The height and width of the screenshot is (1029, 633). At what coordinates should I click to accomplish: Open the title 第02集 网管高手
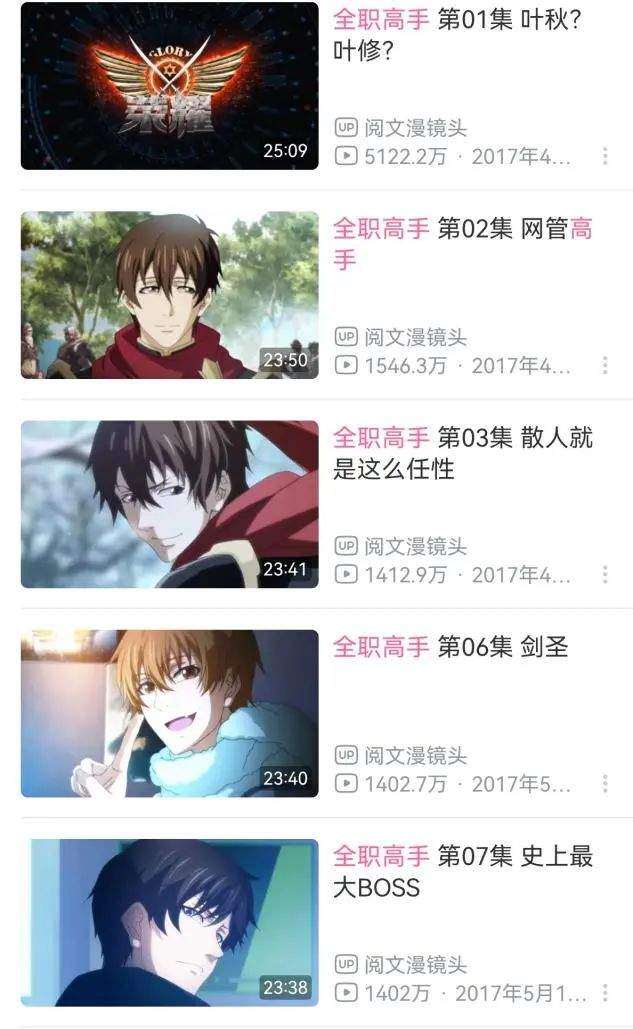pyautogui.click(x=462, y=243)
